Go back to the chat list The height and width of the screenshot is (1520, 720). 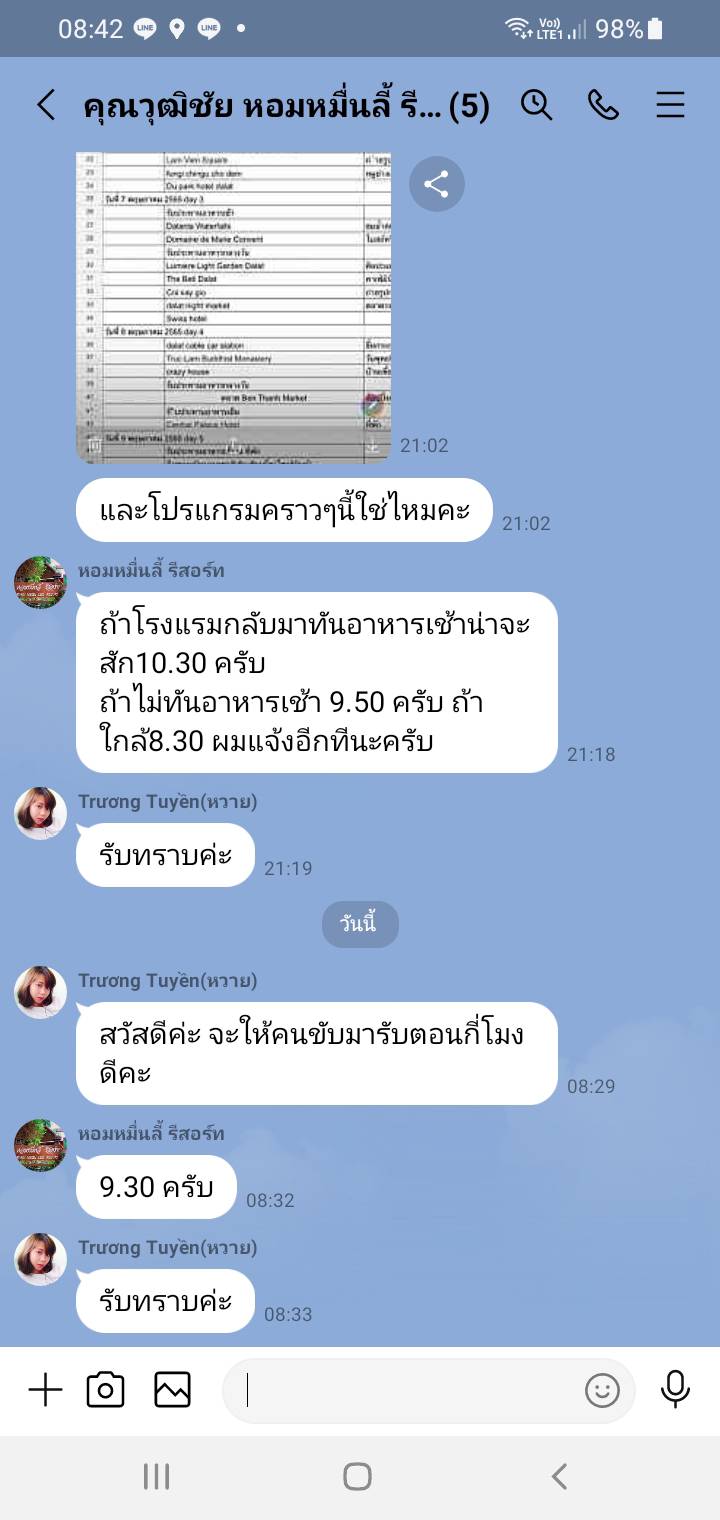pyautogui.click(x=45, y=105)
